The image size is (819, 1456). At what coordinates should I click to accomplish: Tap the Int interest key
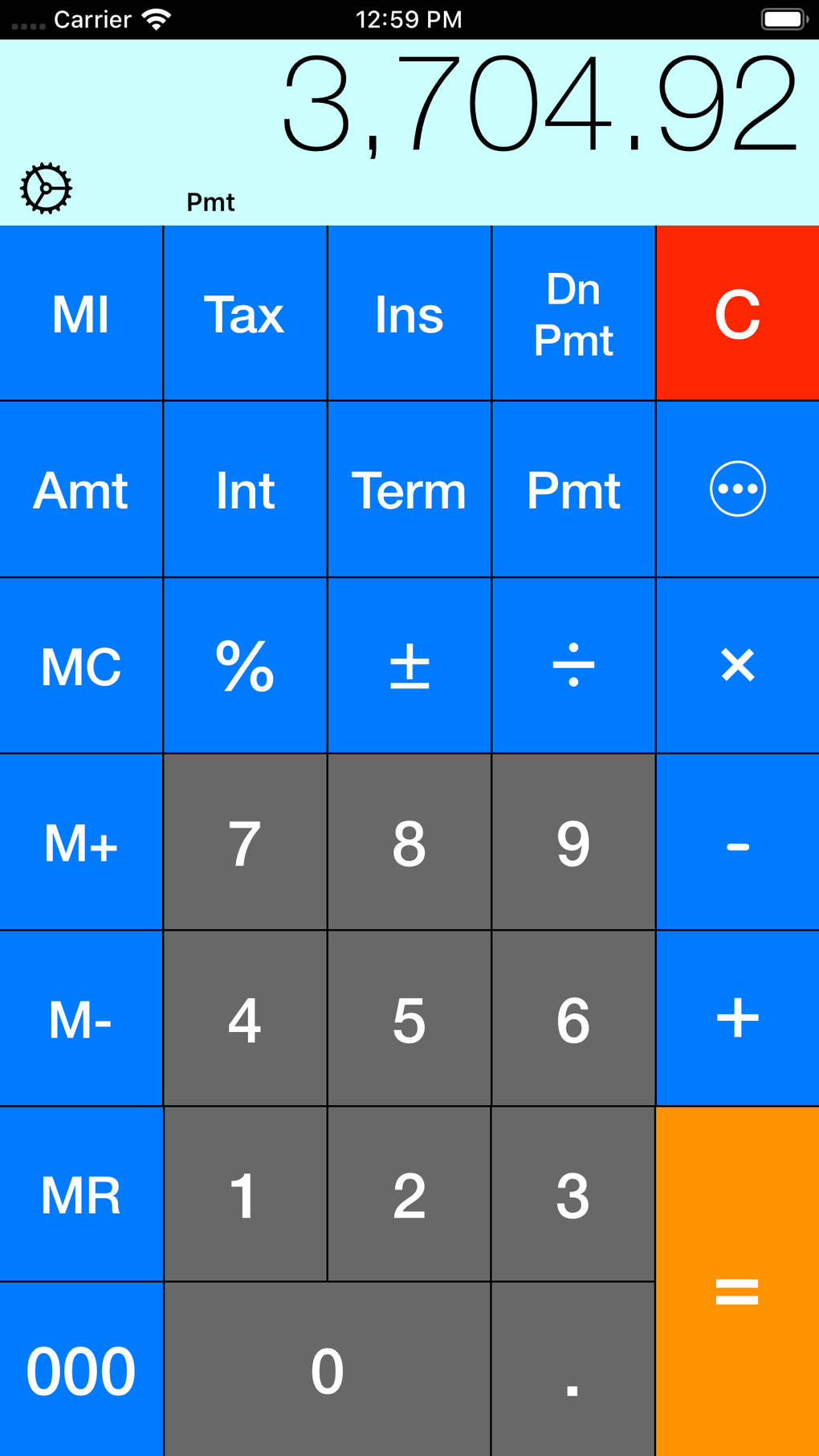coord(245,489)
